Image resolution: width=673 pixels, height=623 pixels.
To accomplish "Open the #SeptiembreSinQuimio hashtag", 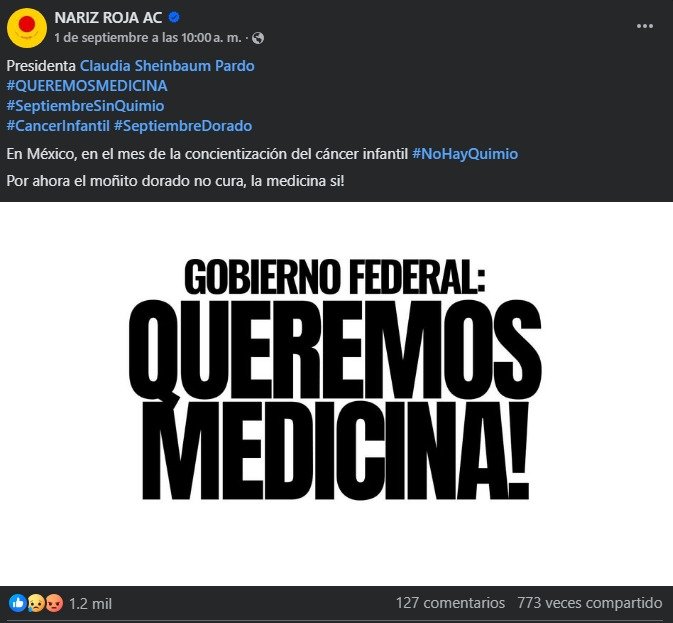I will point(85,106).
